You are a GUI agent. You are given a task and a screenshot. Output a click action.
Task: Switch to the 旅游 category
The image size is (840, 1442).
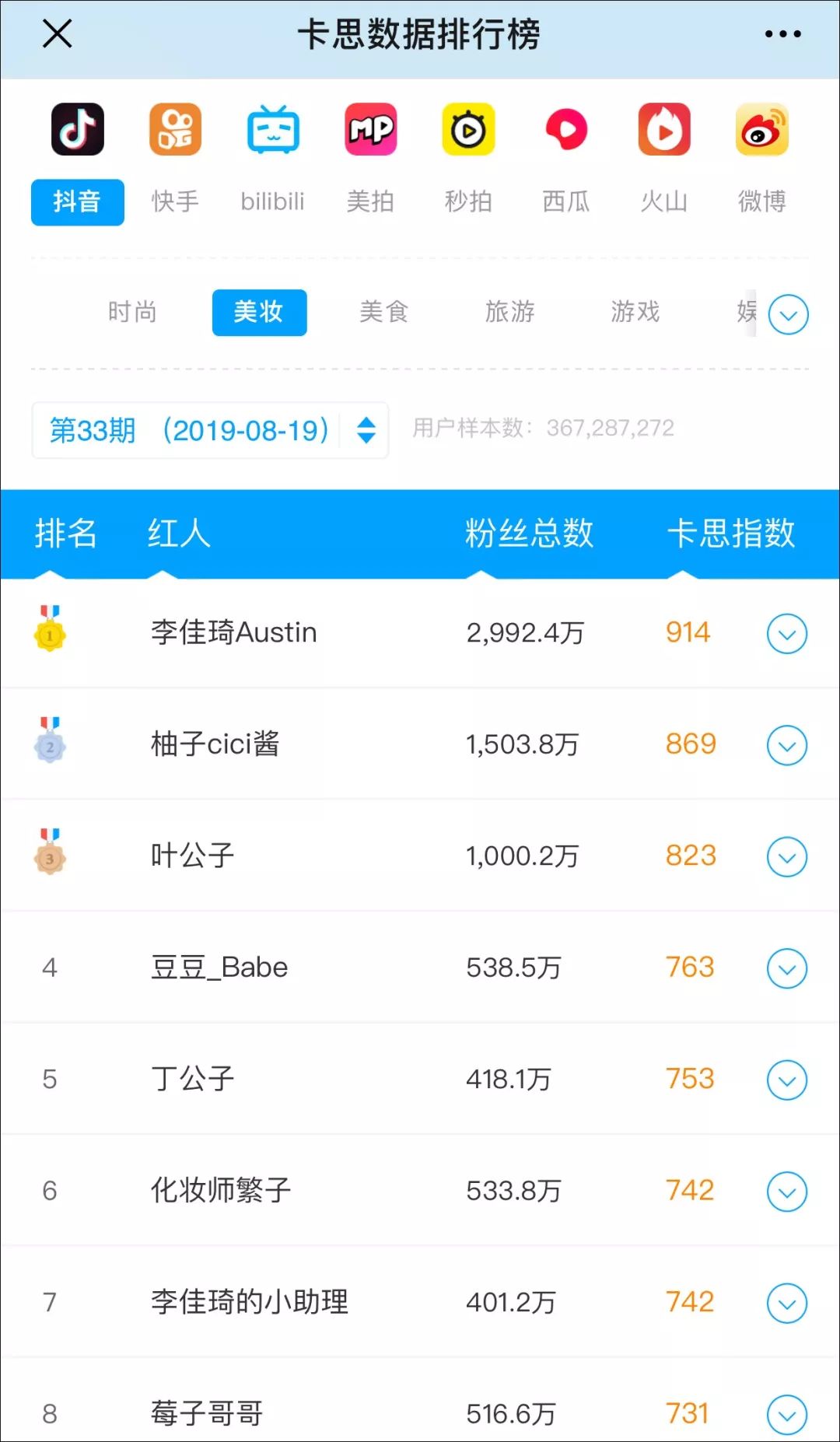click(510, 312)
